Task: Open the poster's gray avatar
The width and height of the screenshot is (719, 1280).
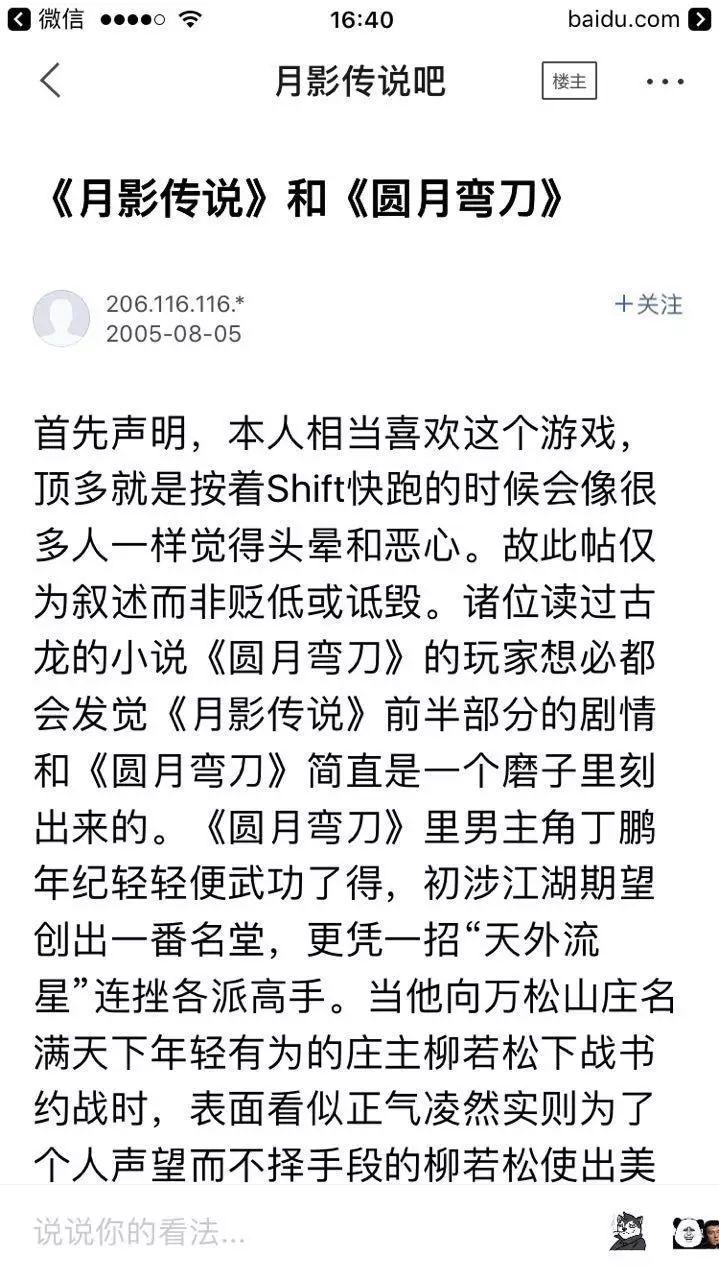Action: point(61,318)
